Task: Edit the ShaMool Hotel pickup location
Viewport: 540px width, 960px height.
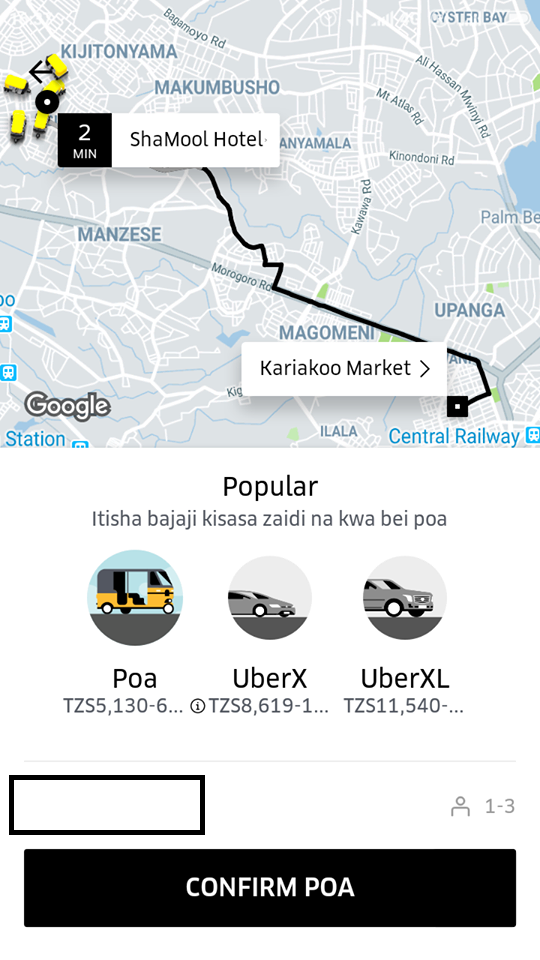Action: [168, 140]
